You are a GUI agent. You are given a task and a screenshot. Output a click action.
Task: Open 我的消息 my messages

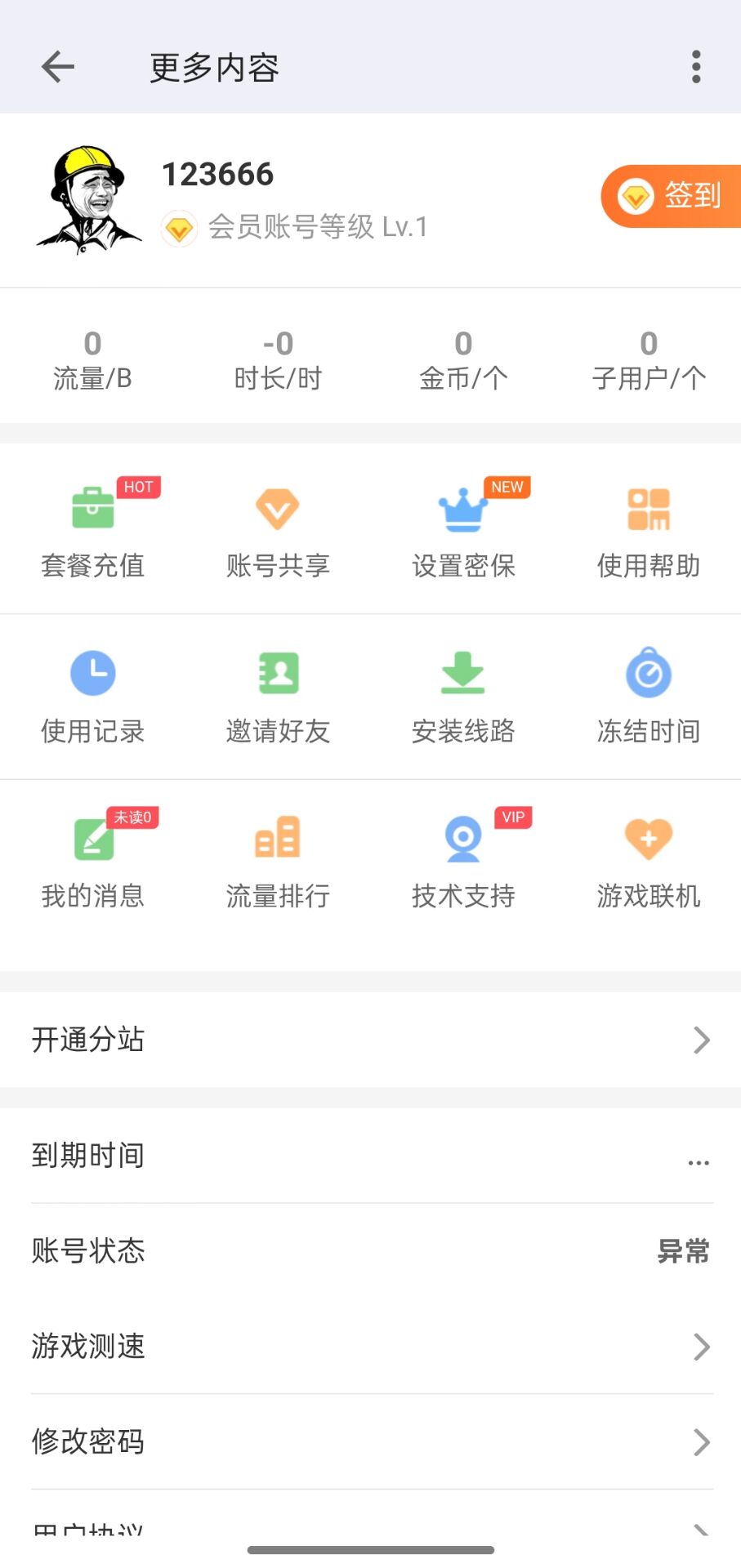[x=92, y=857]
